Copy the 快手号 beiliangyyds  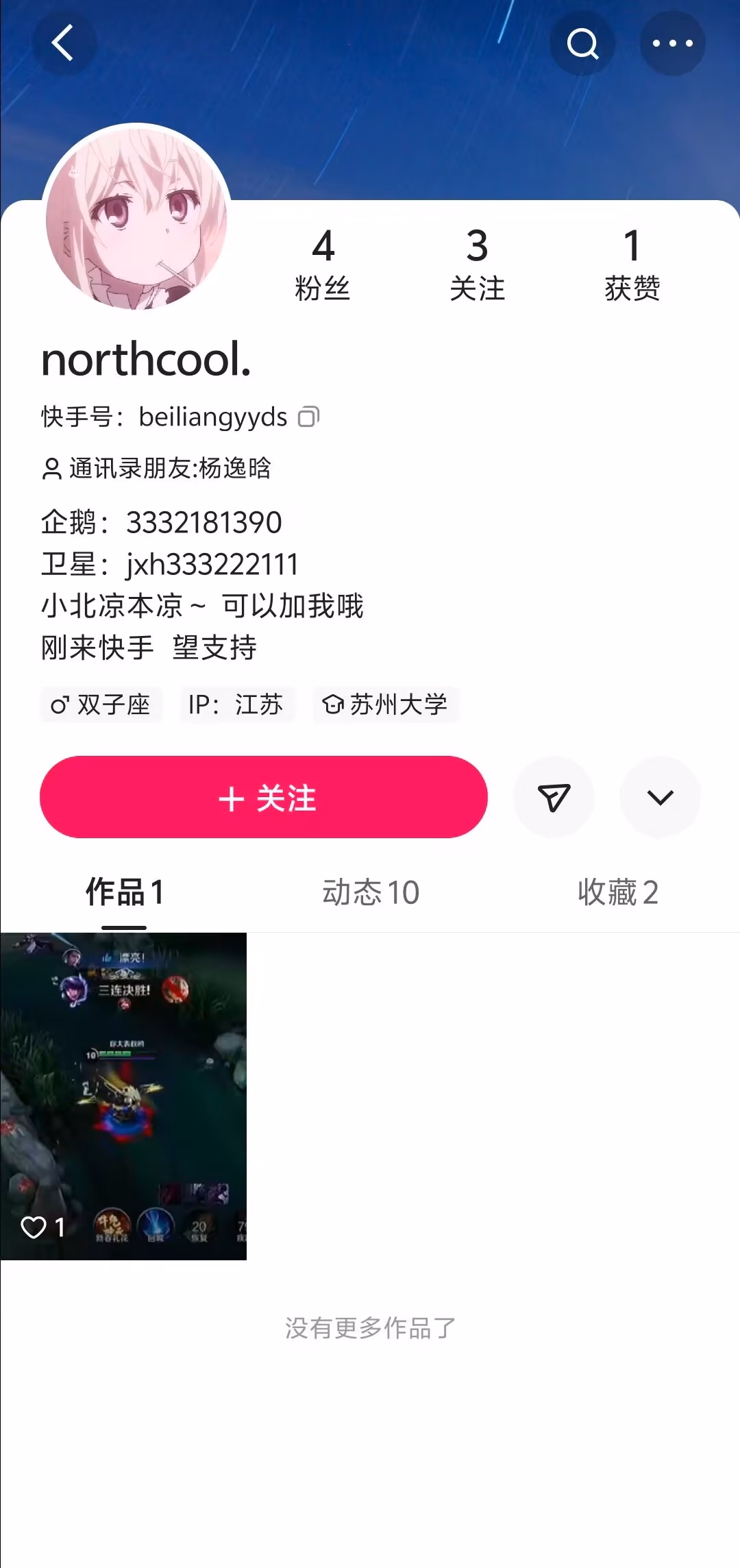click(x=308, y=417)
